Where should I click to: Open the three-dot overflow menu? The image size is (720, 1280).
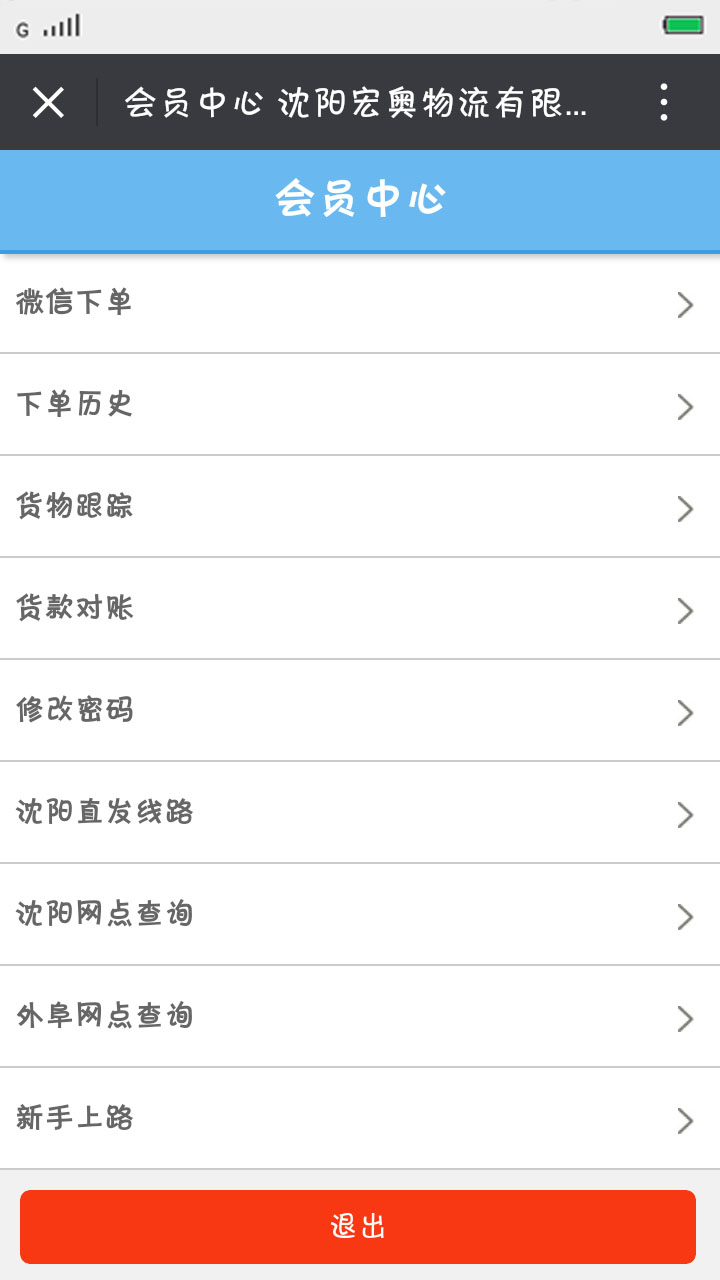tap(664, 102)
